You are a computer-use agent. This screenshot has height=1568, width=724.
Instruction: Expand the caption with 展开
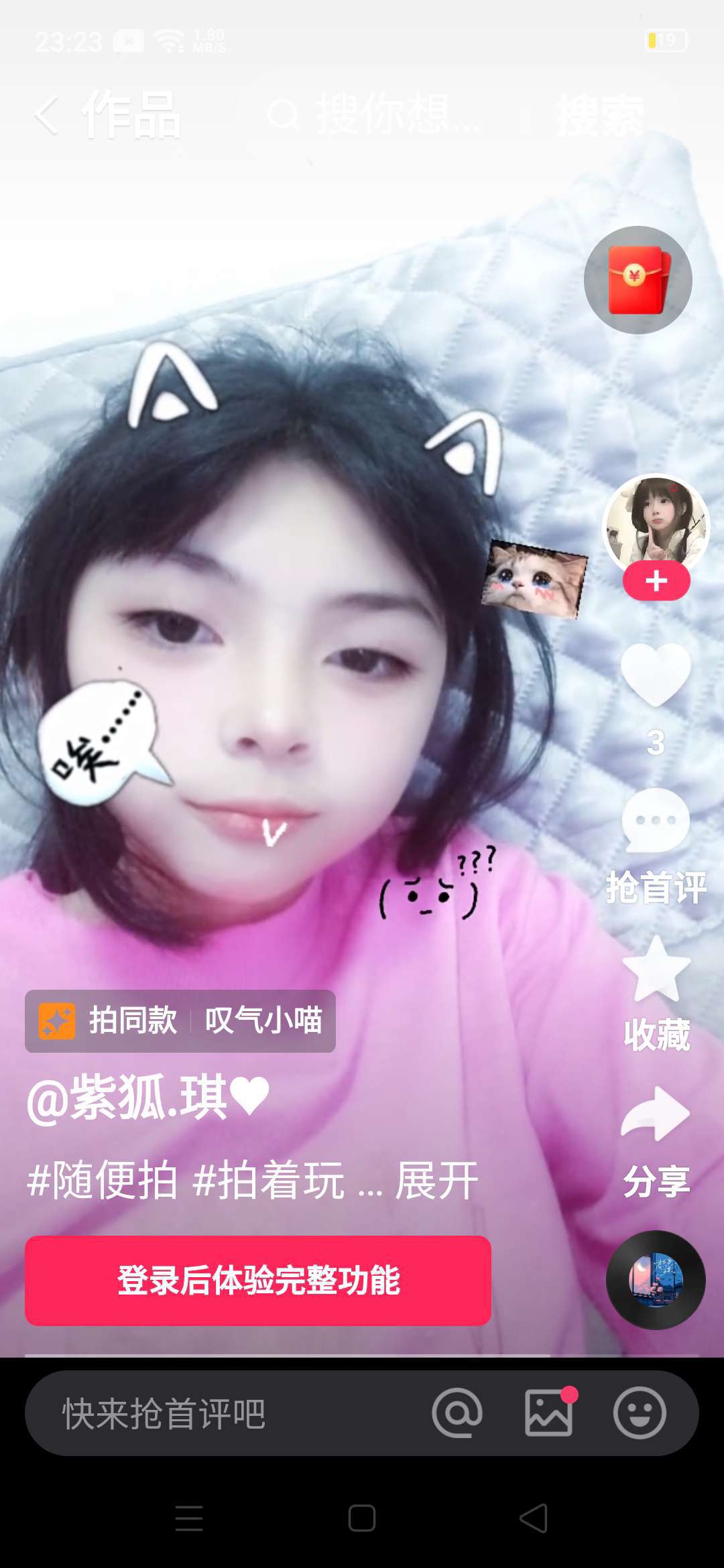(x=436, y=1181)
